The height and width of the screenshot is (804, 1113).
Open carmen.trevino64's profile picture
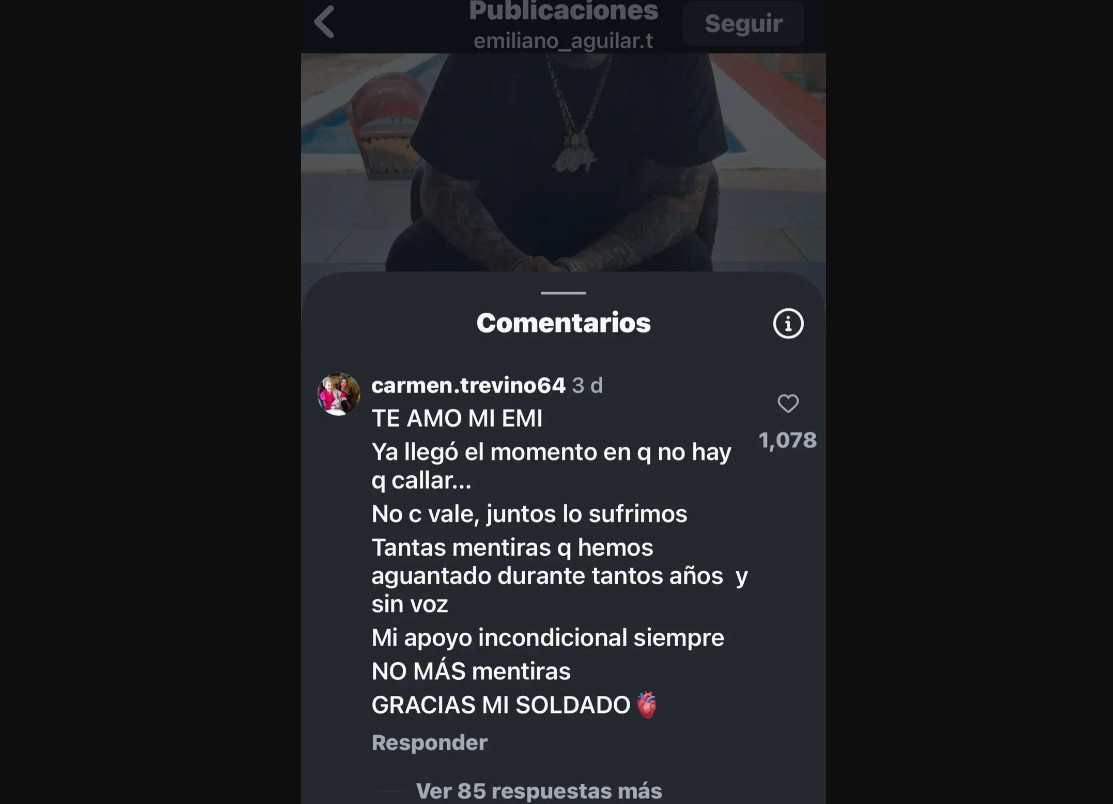(338, 394)
